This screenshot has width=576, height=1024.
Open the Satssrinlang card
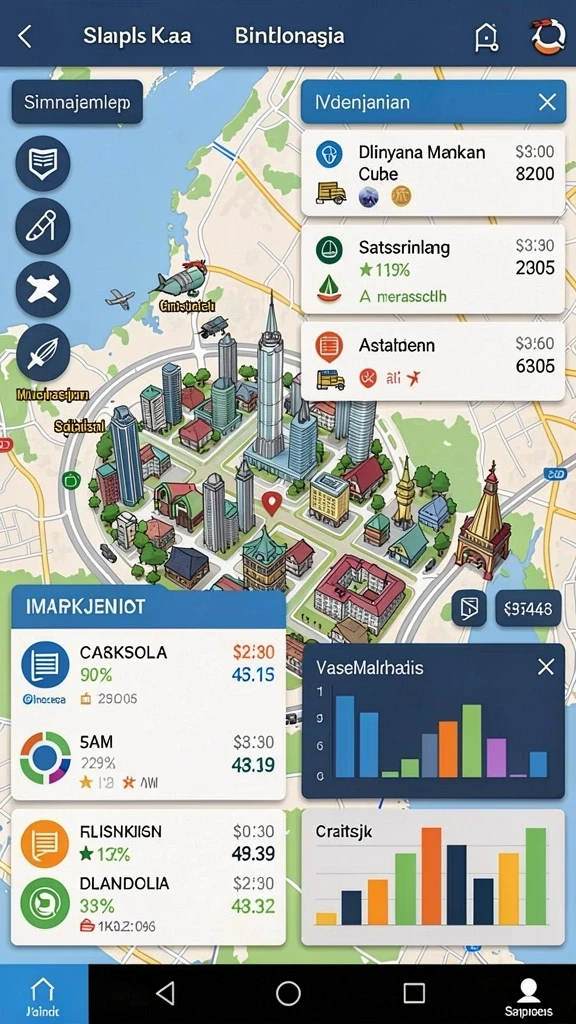click(433, 269)
